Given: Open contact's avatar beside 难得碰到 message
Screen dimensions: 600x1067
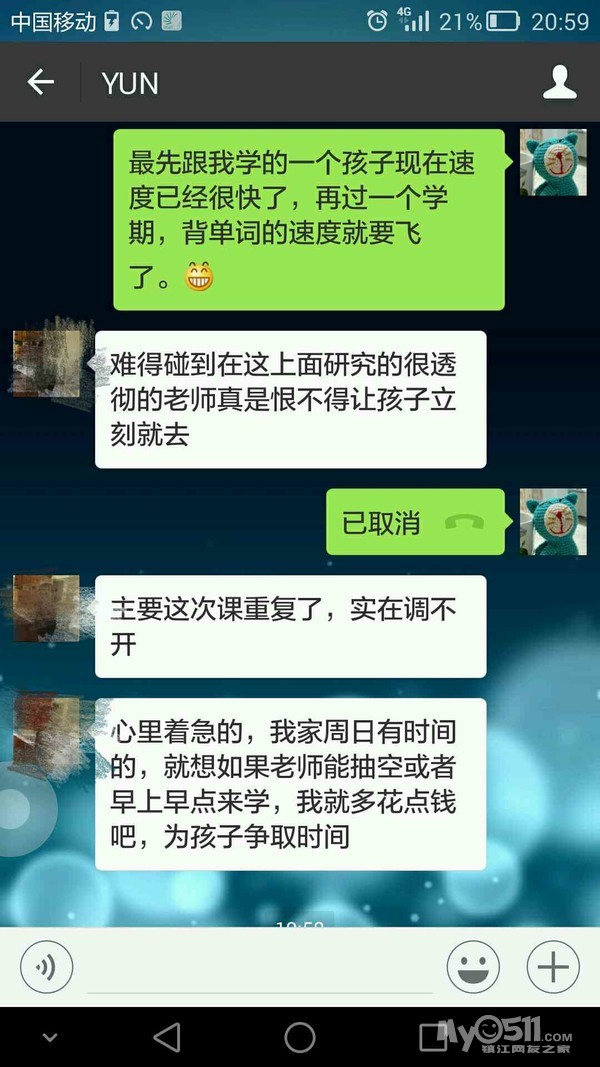Looking at the screenshot, I should (x=46, y=362).
